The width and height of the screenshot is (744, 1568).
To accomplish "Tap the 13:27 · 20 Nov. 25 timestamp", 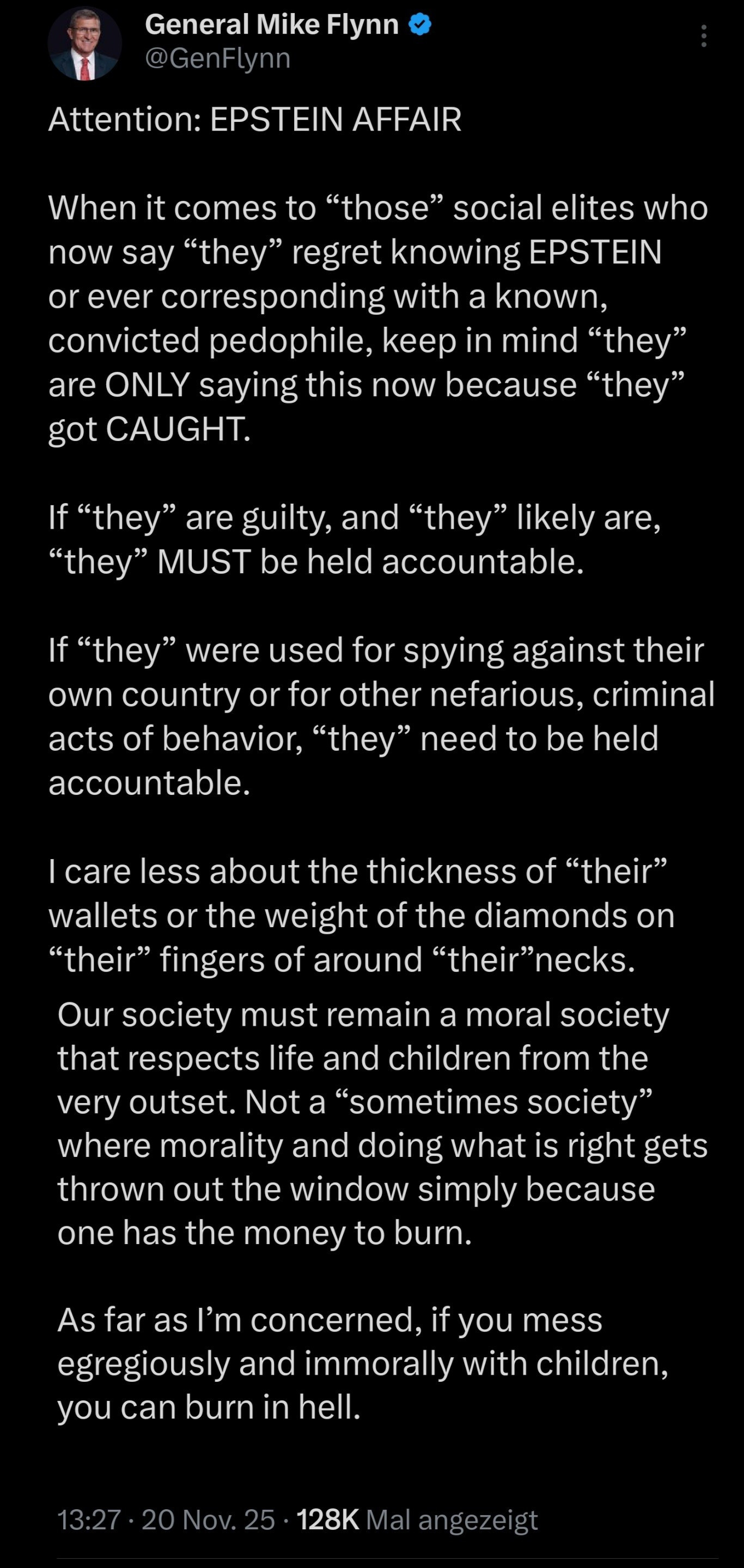I will (166, 1520).
